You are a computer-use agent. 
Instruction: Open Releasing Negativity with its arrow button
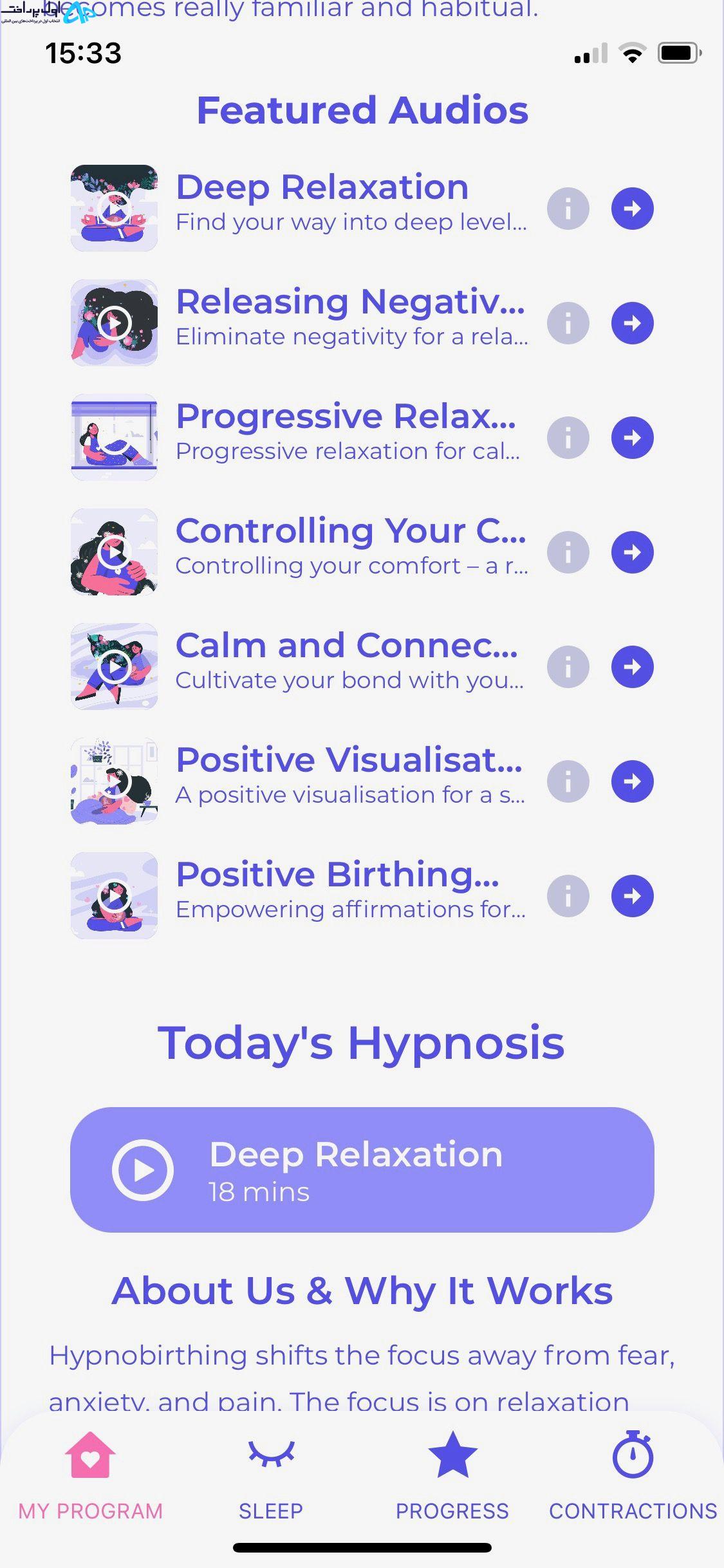(632, 323)
